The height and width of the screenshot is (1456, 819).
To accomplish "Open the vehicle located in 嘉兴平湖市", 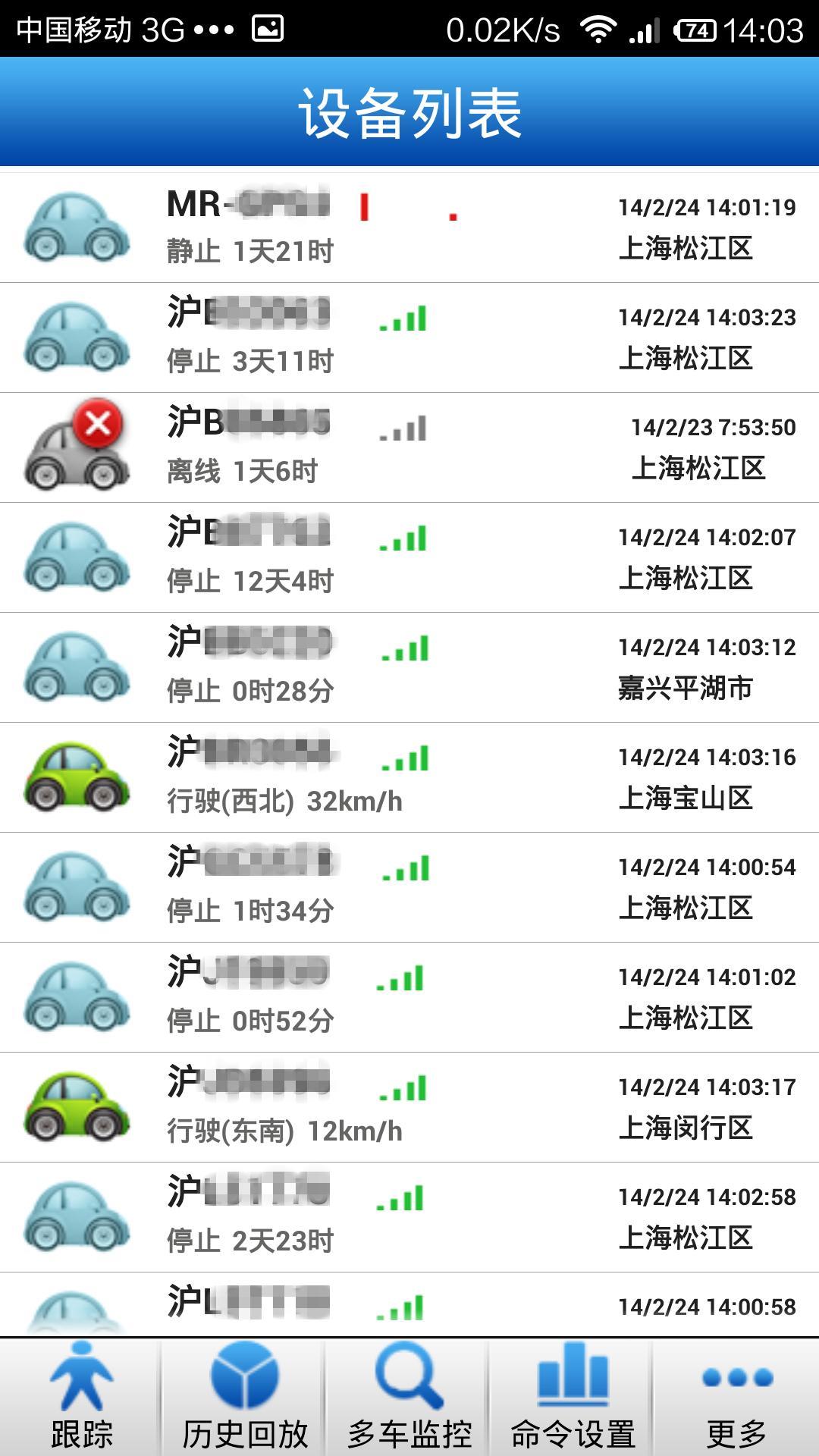I will click(409, 667).
